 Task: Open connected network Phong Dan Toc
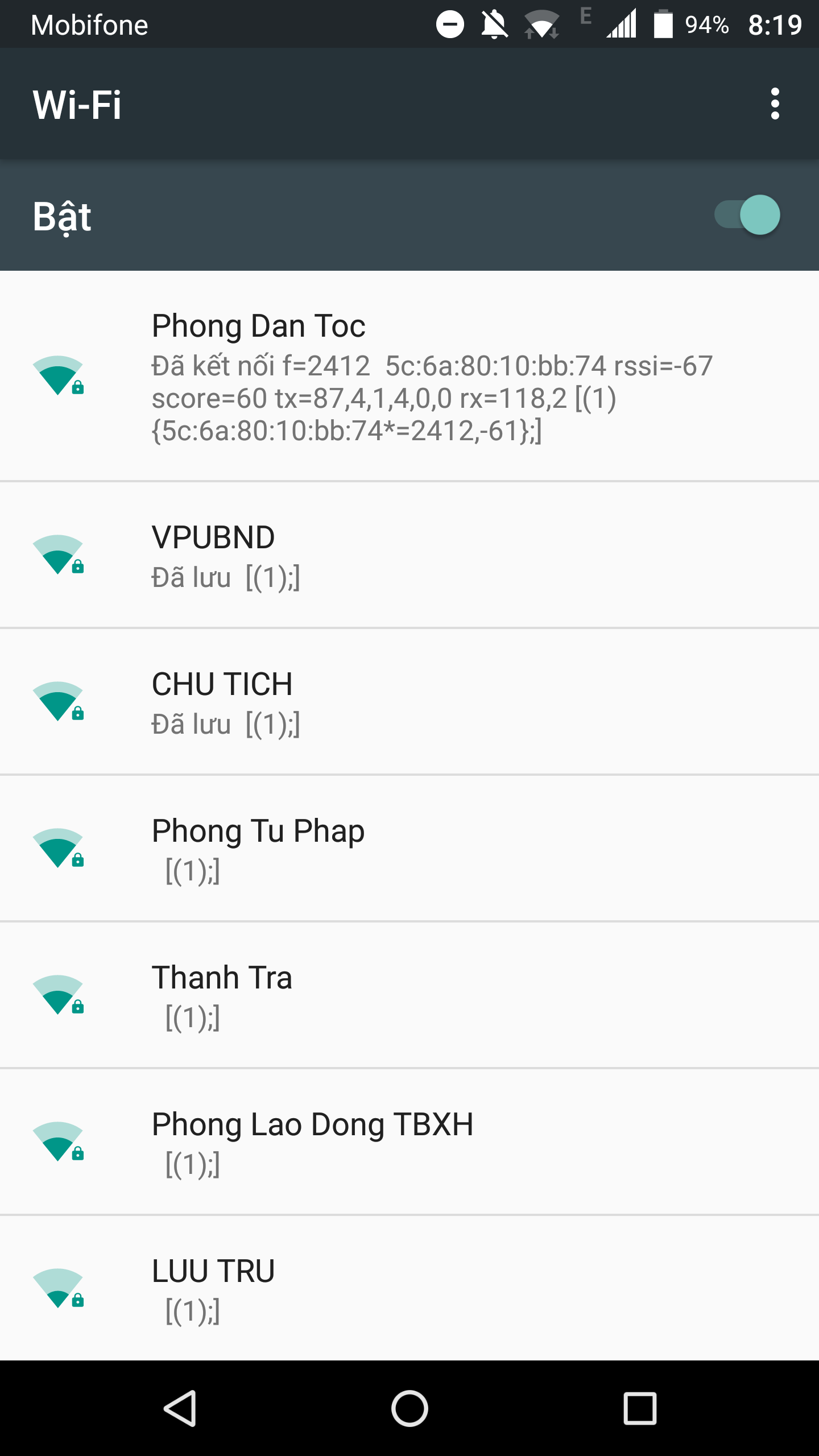(x=409, y=376)
